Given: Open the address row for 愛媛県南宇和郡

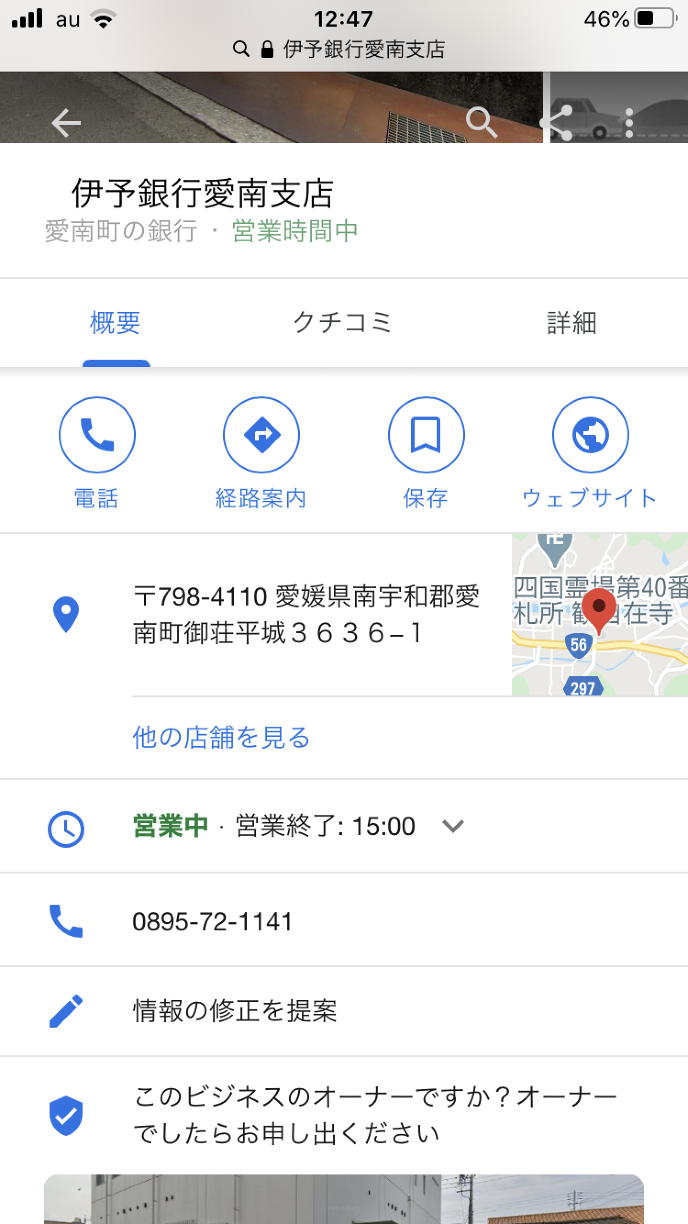Looking at the screenshot, I should tap(306, 615).
